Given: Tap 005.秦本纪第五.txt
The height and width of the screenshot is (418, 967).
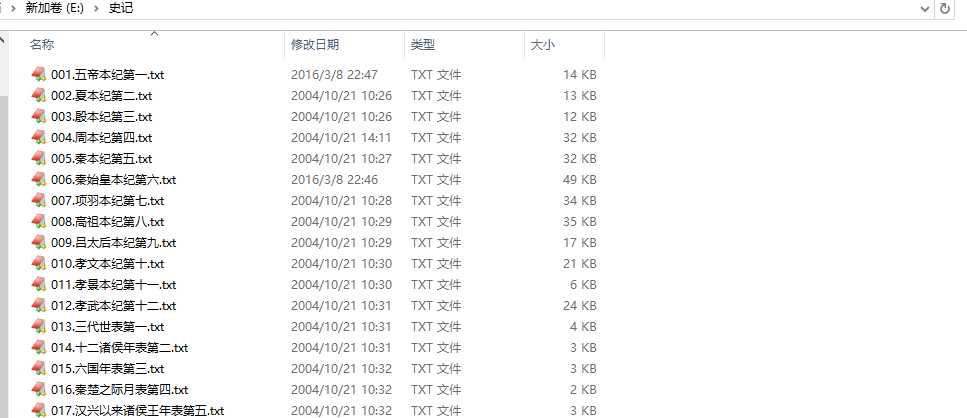Looking at the screenshot, I should [x=102, y=159].
